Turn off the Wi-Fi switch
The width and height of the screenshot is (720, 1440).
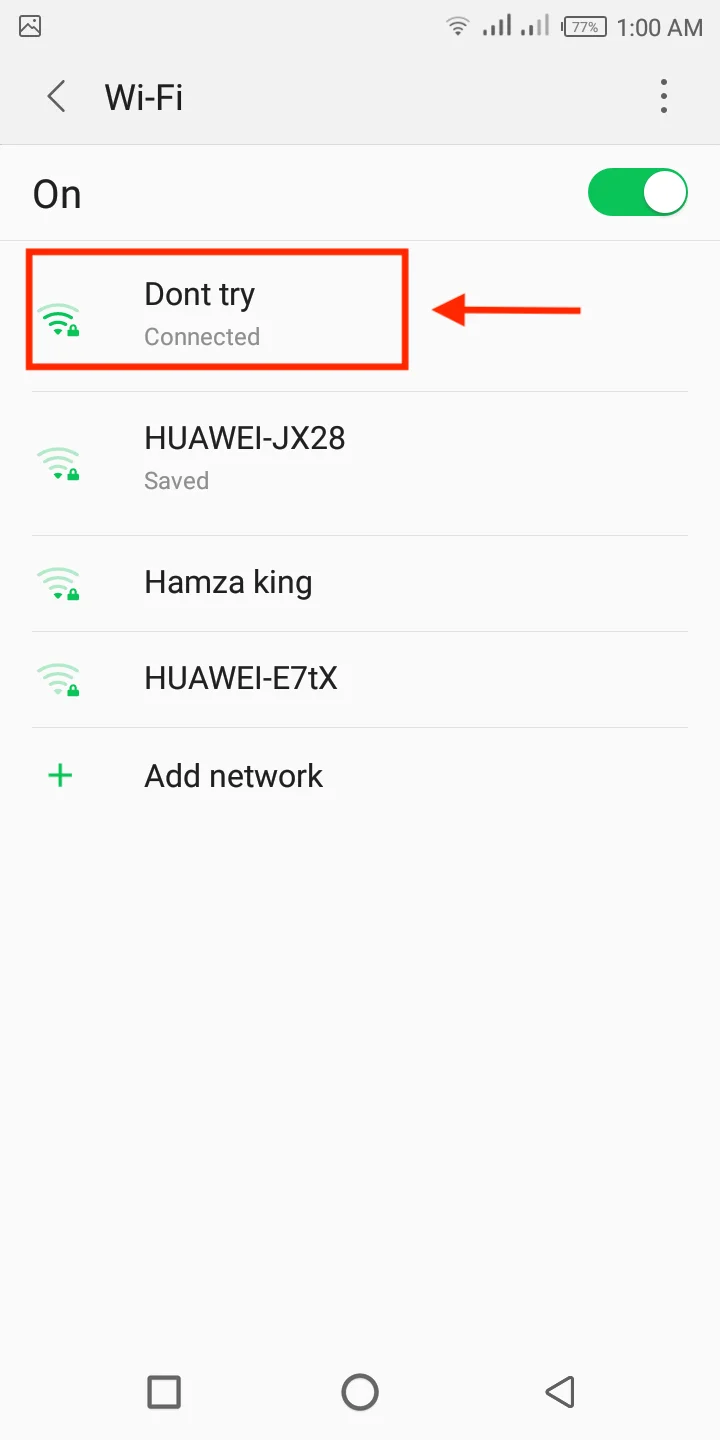pyautogui.click(x=637, y=193)
